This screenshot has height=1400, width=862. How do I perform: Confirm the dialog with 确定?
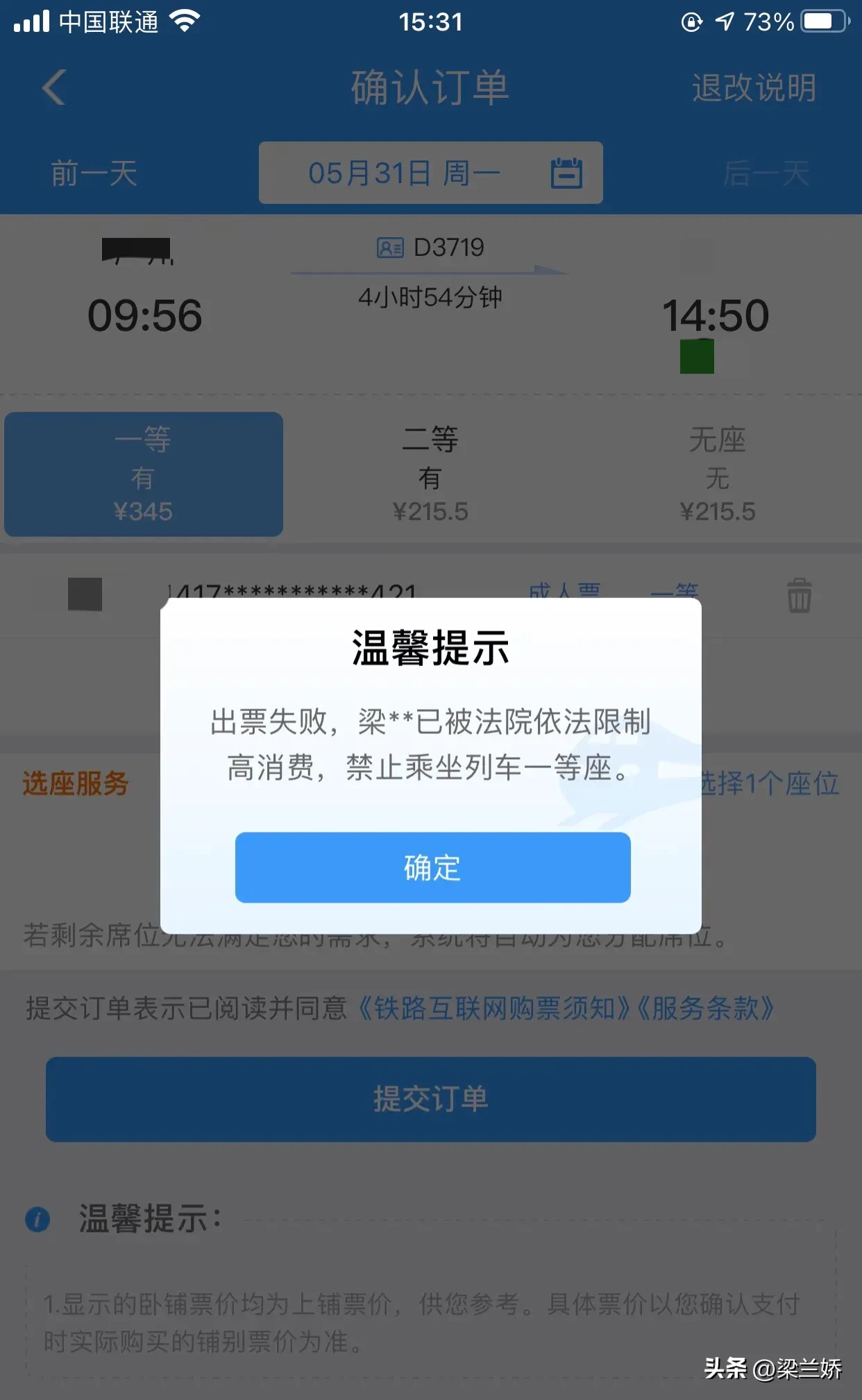432,867
